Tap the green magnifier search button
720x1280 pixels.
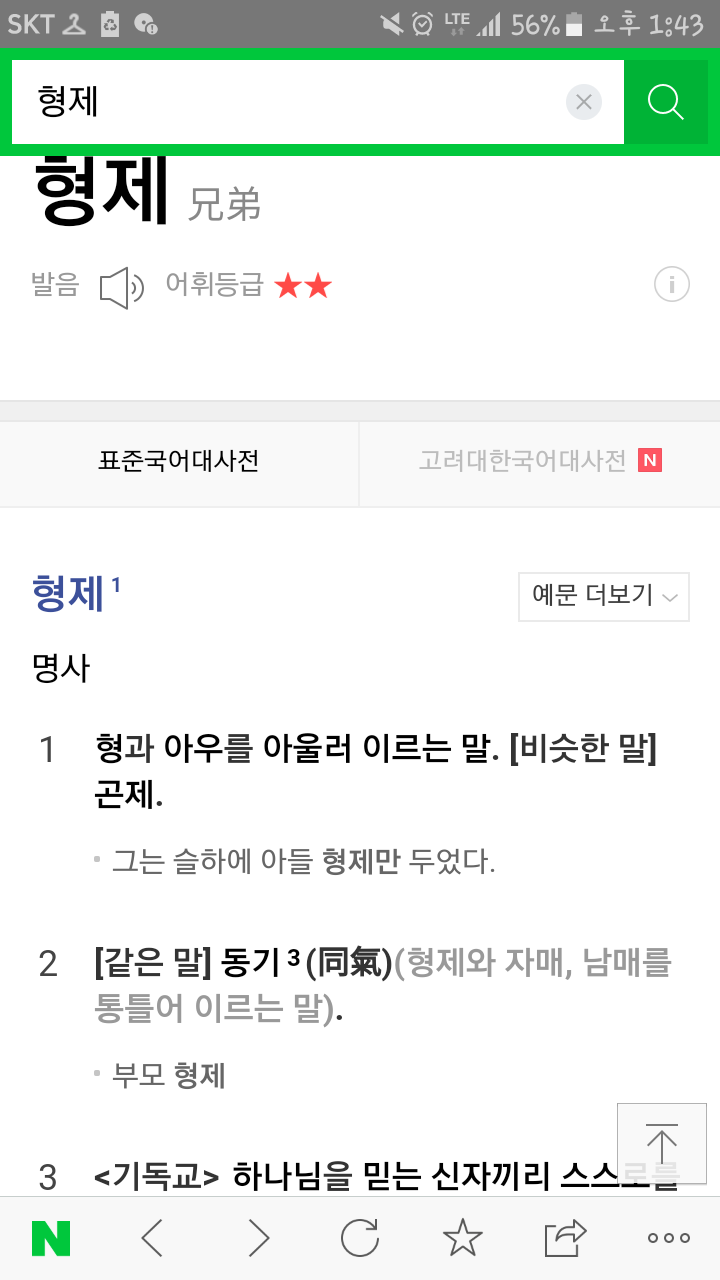pos(665,101)
